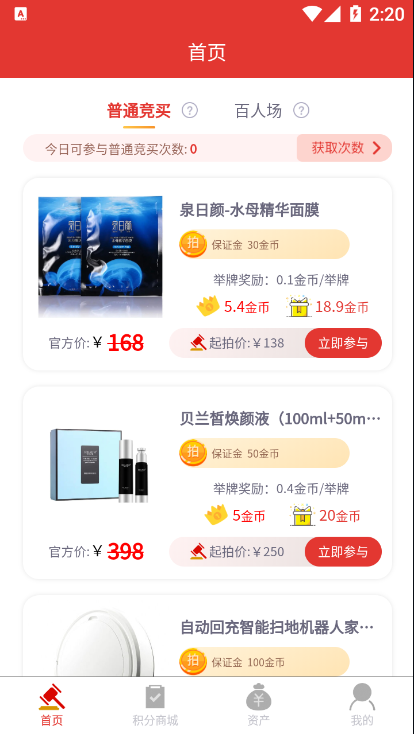Open the 泉日颜-水母精华面膜 product card
This screenshot has height=734, width=414.
pos(207,274)
